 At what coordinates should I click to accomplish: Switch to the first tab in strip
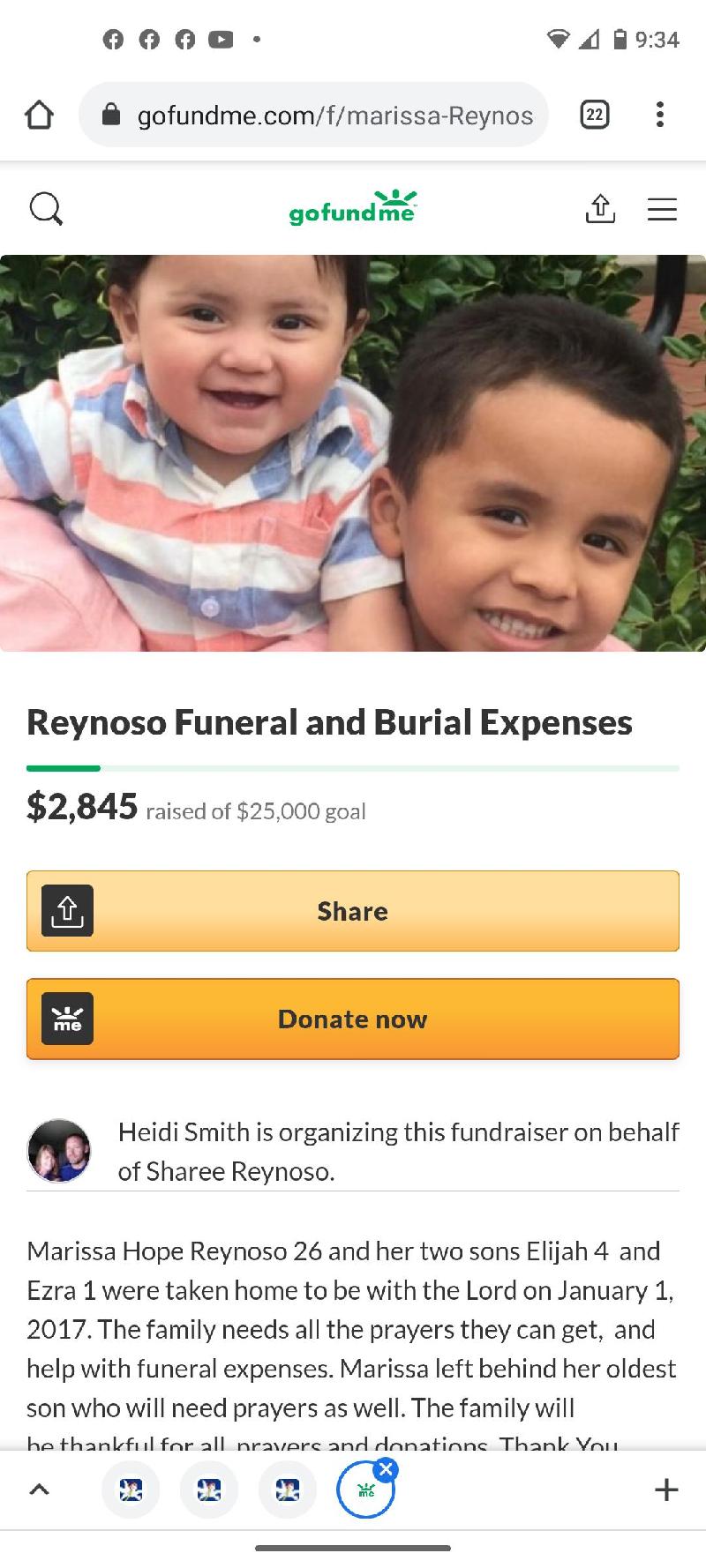click(x=131, y=1490)
